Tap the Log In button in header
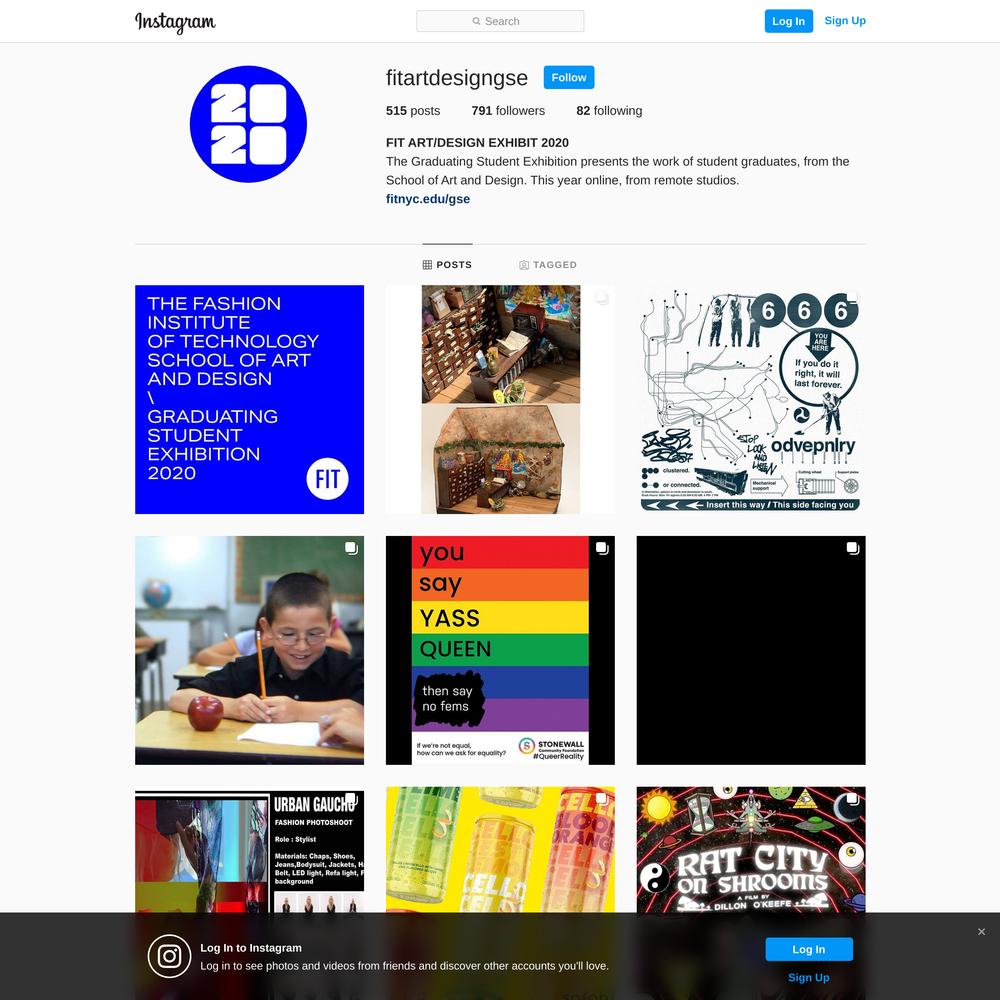Viewport: 1000px width, 1000px height. click(x=788, y=21)
